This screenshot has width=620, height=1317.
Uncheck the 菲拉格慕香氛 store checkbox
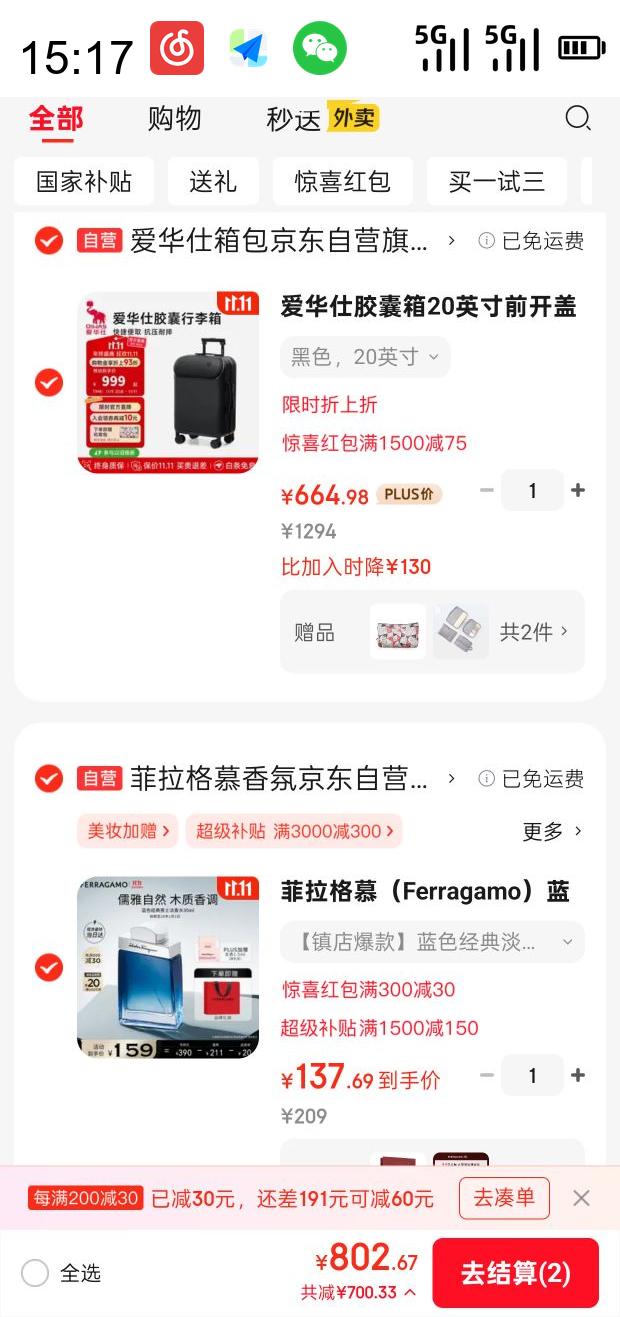(x=49, y=778)
